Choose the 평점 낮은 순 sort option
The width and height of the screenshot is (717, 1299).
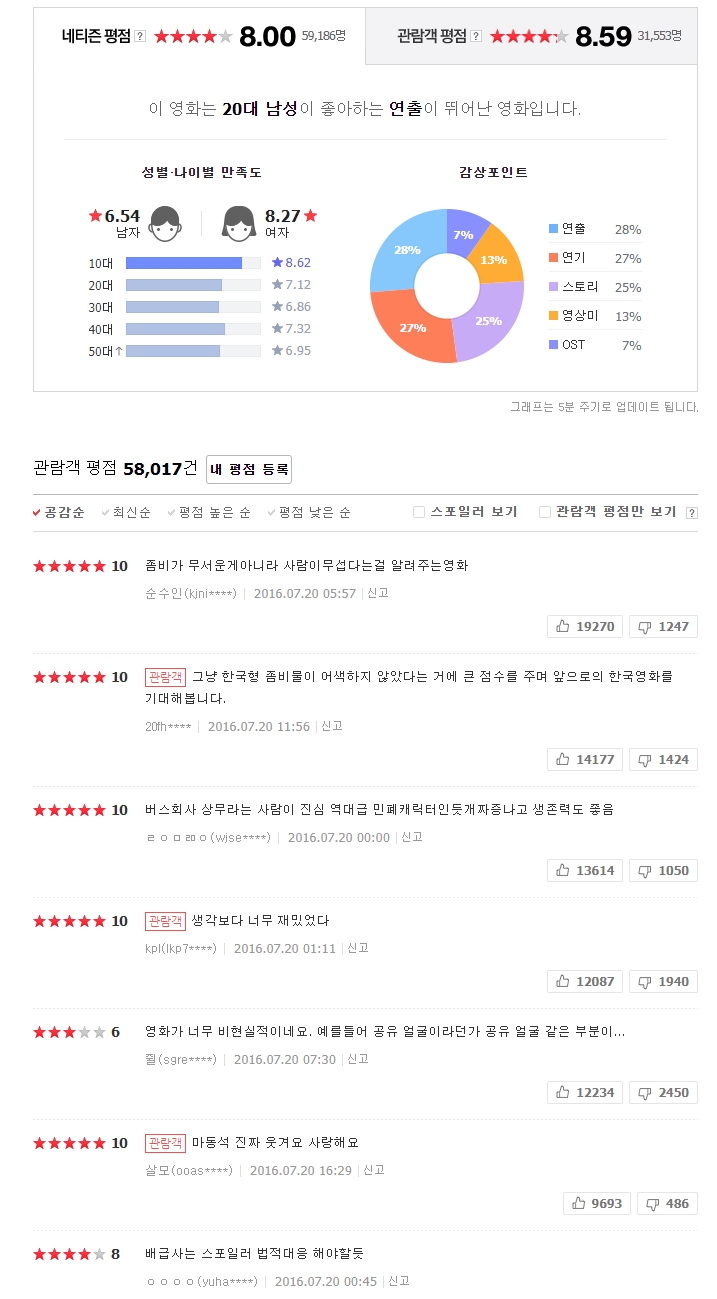[x=314, y=512]
